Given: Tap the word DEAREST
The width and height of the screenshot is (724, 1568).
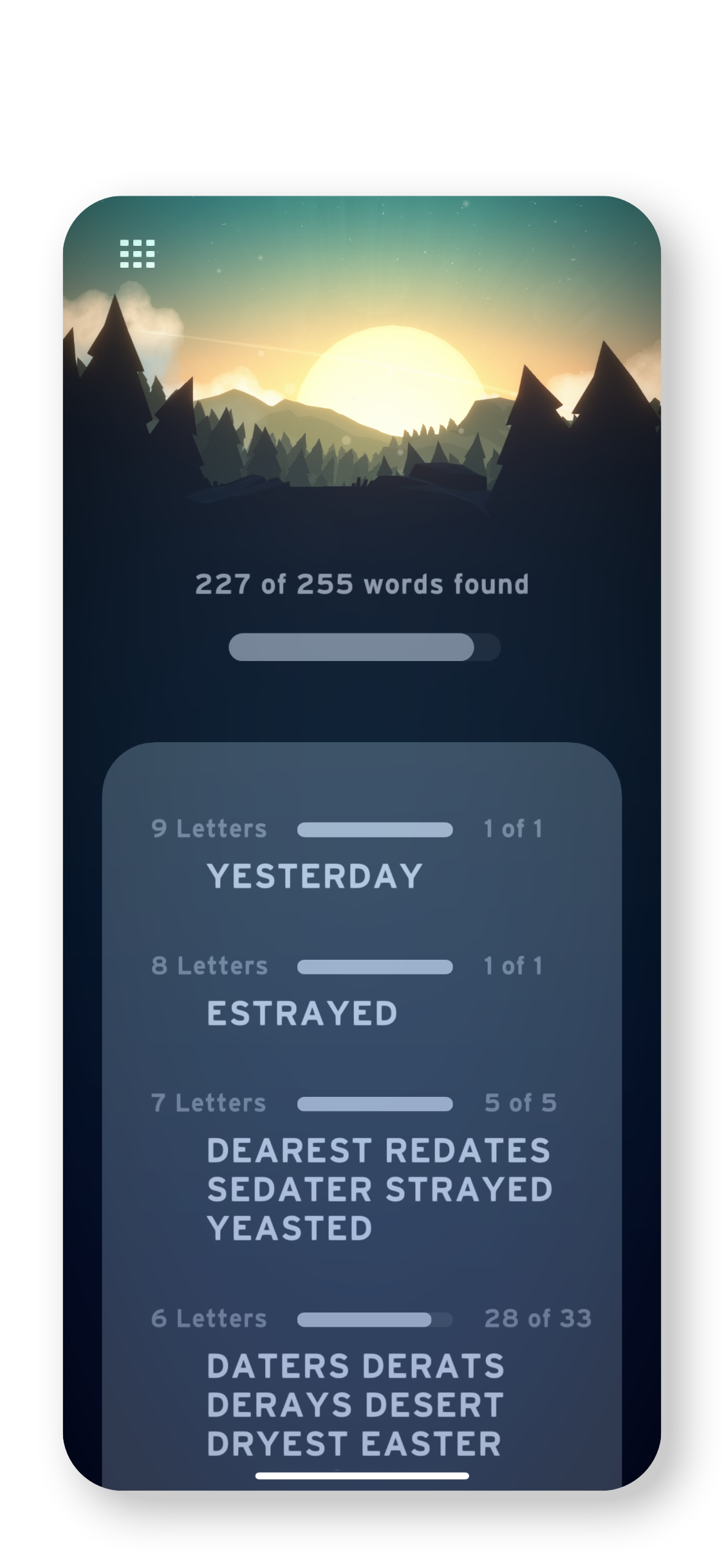Looking at the screenshot, I should [291, 1150].
